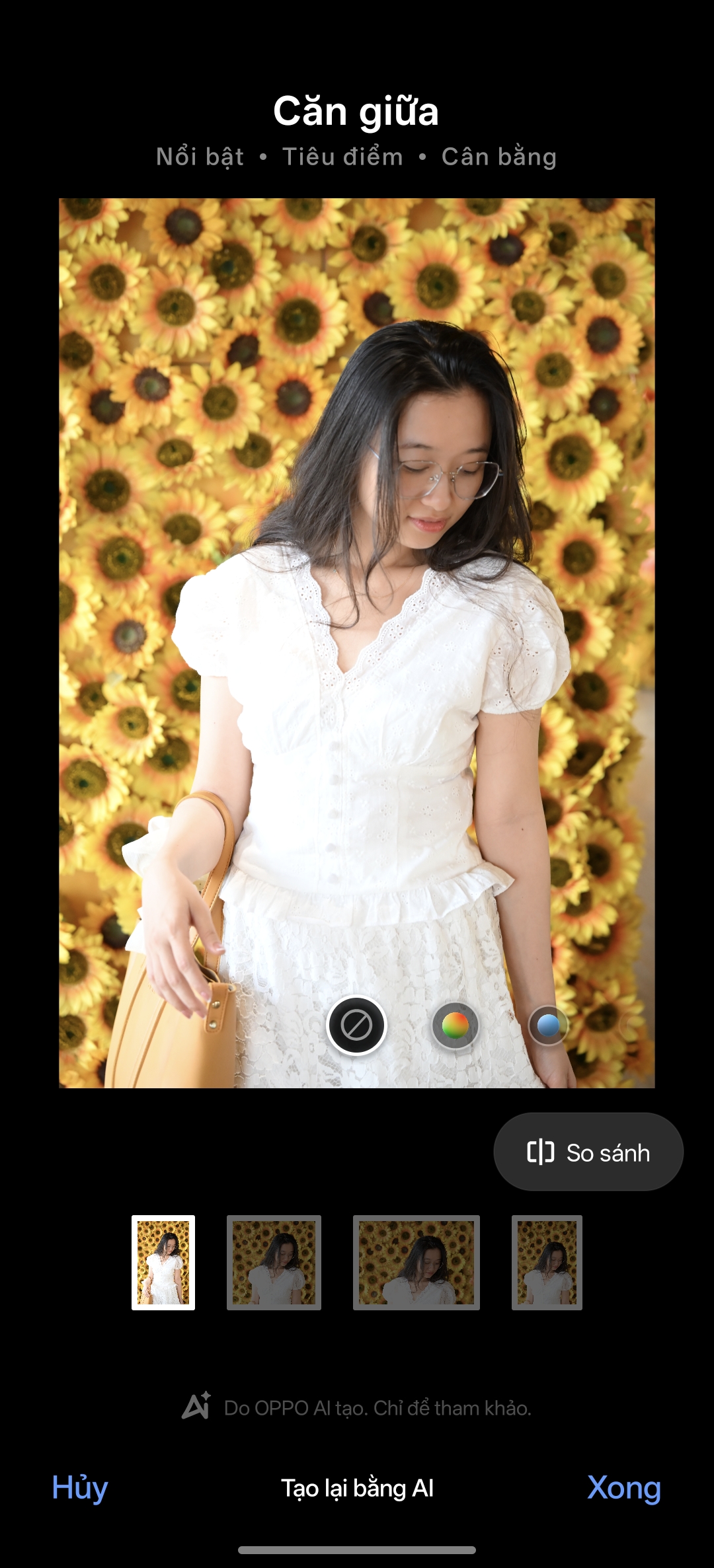
Task: Choose the wide landscape crop thumbnail
Action: pyautogui.click(x=416, y=1262)
